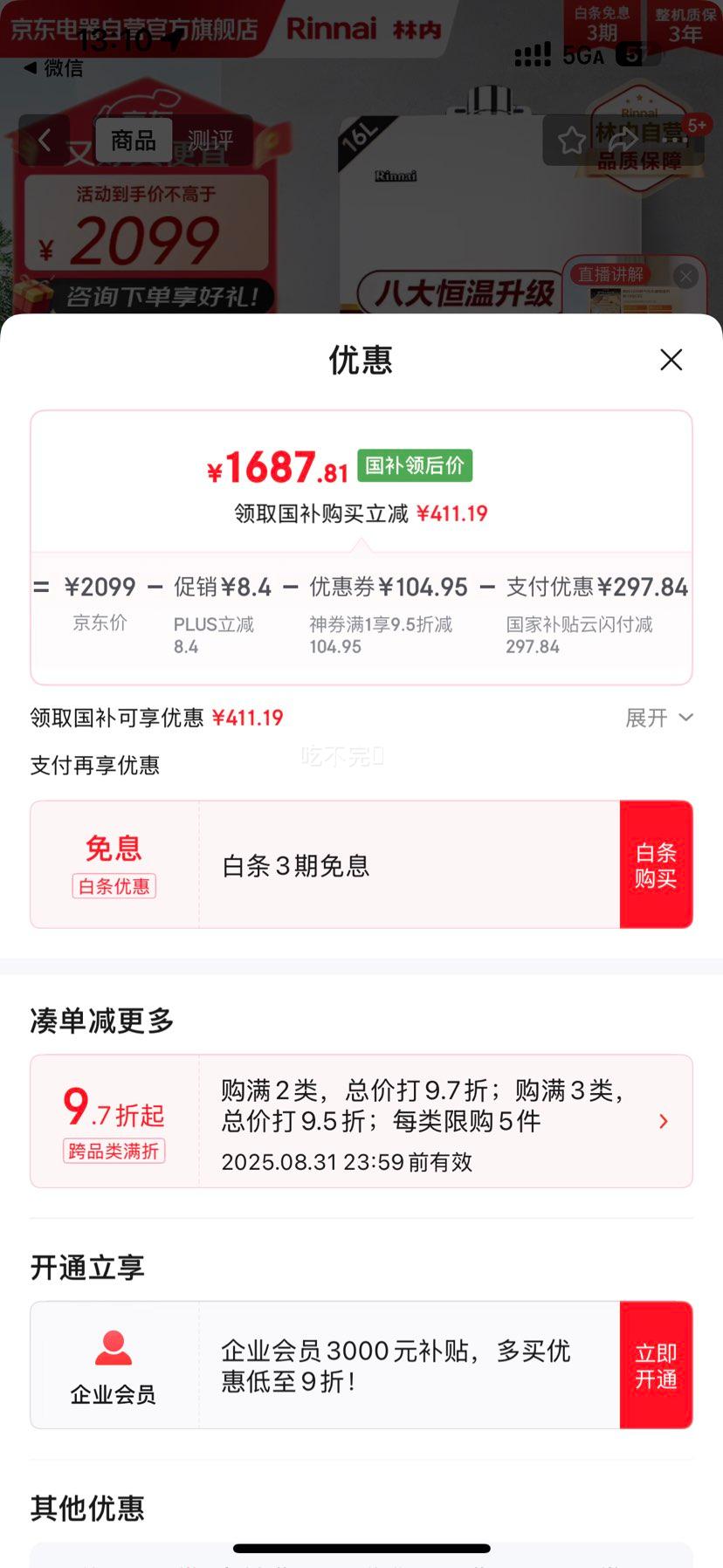Select the 商品 tab
This screenshot has width=723, height=1568.
tap(134, 140)
